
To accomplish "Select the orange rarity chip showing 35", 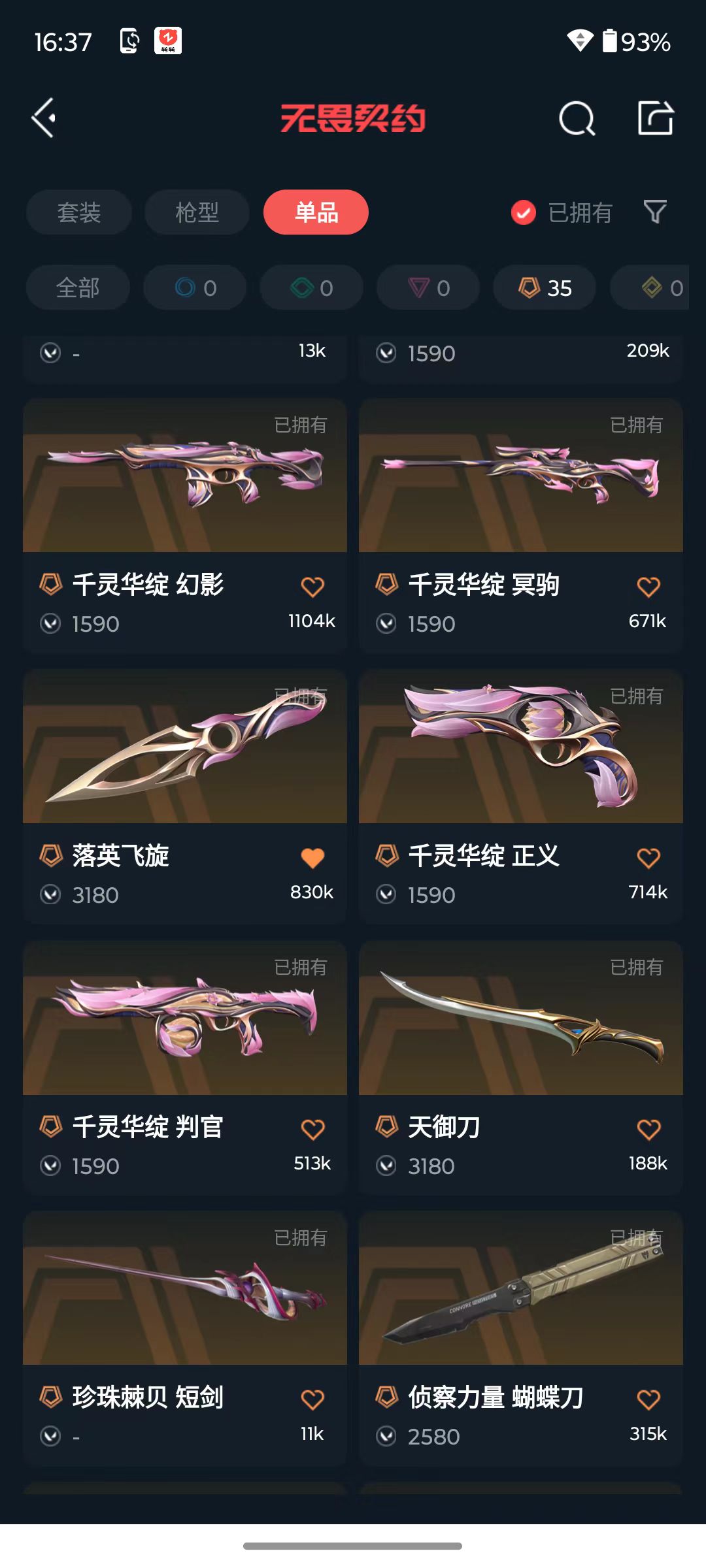I will click(x=545, y=287).
